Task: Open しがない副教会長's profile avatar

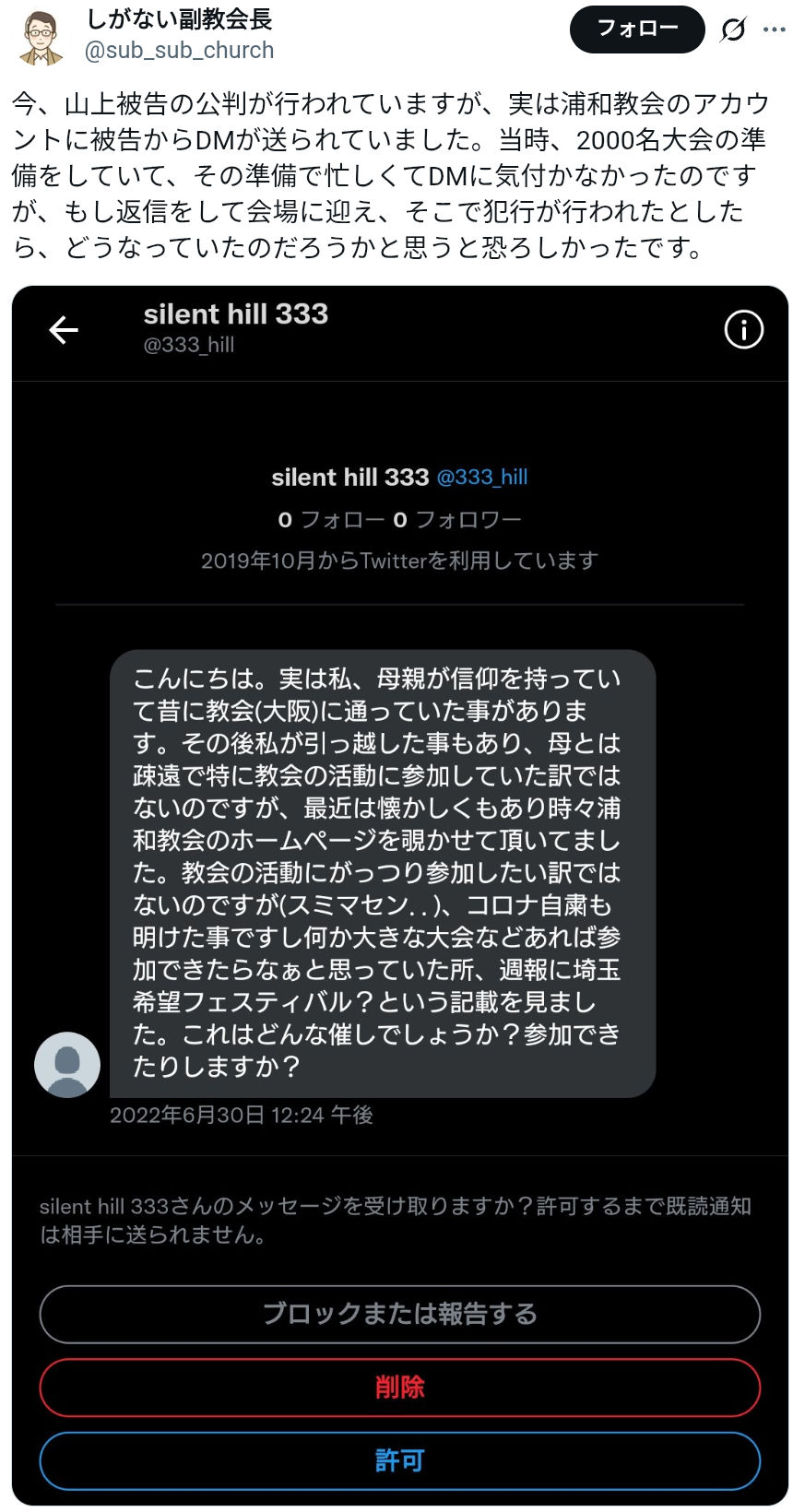Action: [41, 38]
